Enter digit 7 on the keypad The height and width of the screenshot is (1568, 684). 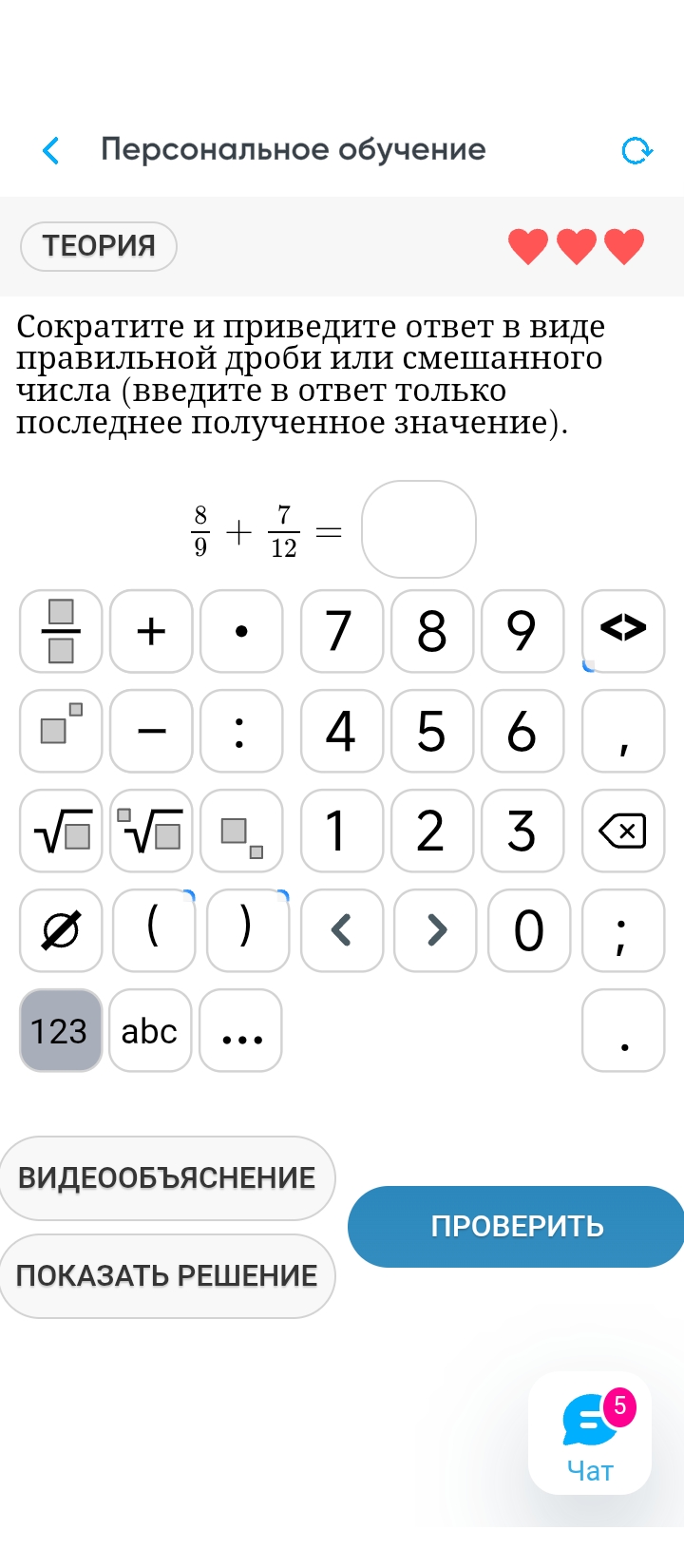pos(342,631)
